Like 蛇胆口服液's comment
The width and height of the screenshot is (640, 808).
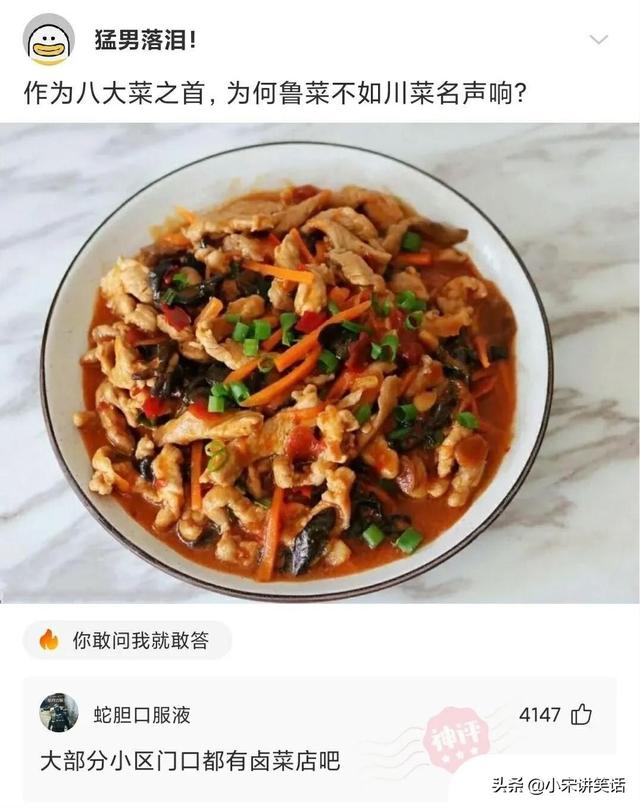pos(581,714)
